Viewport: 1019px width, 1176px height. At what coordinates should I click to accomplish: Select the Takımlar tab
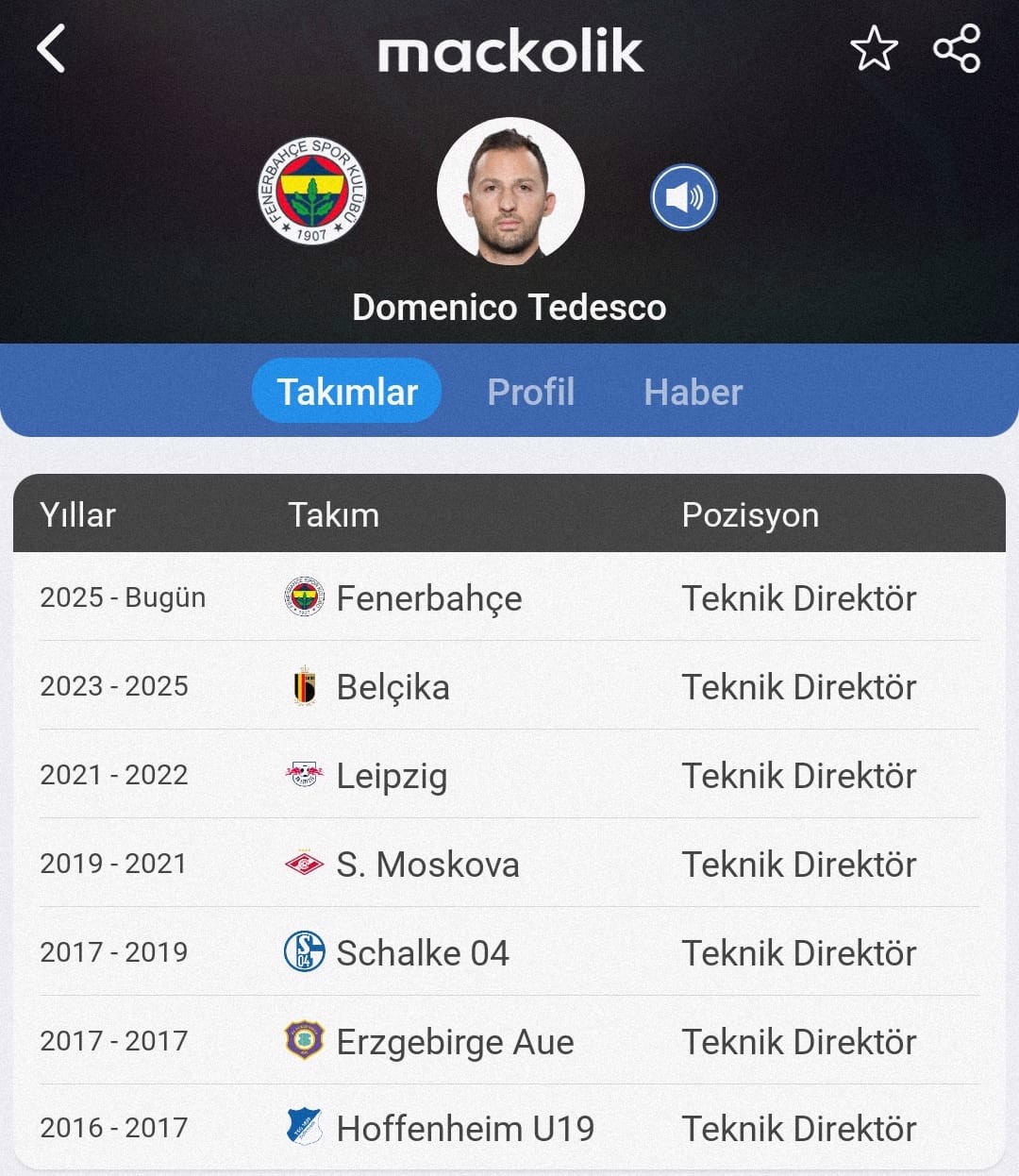(347, 392)
